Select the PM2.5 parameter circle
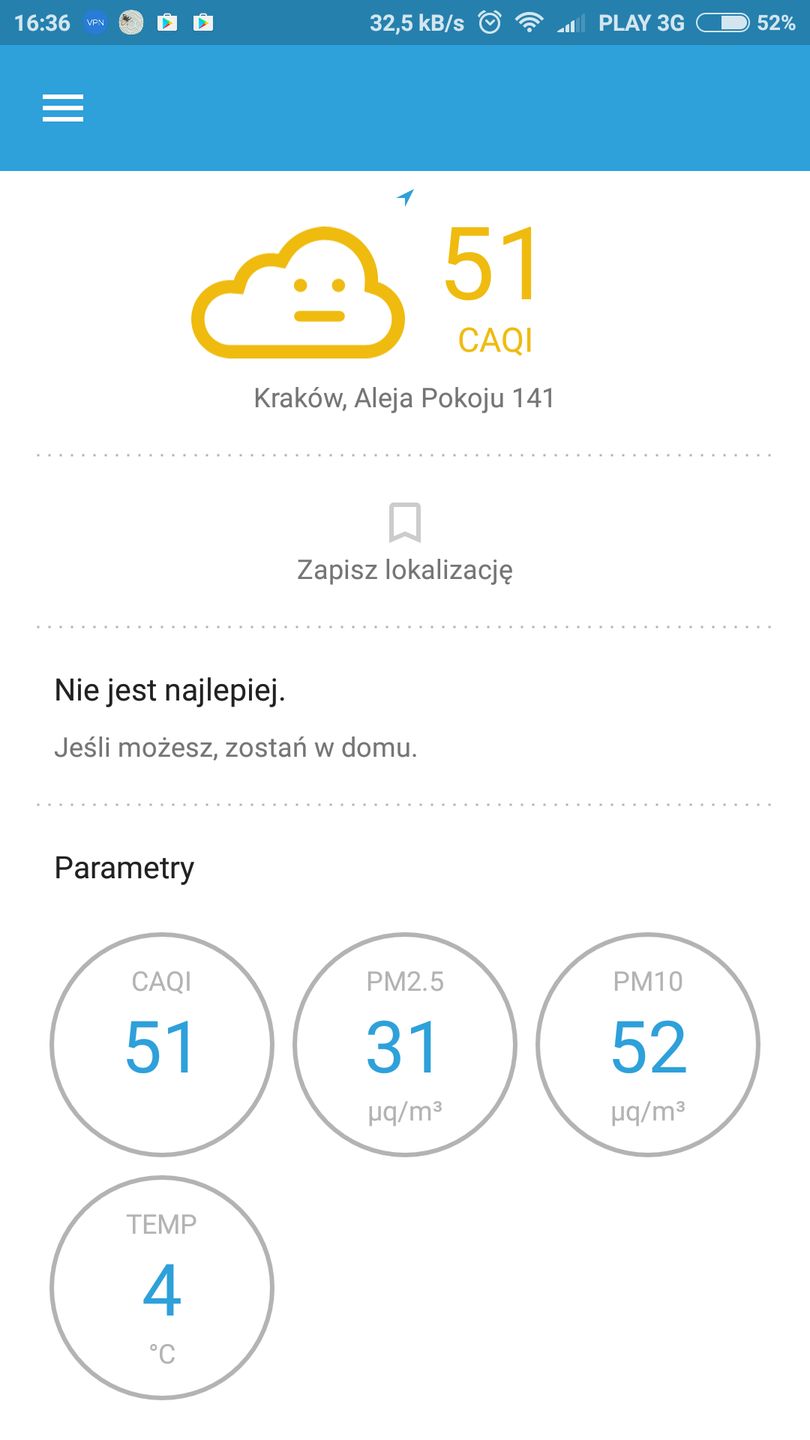This screenshot has height=1440, width=810. (404, 1043)
